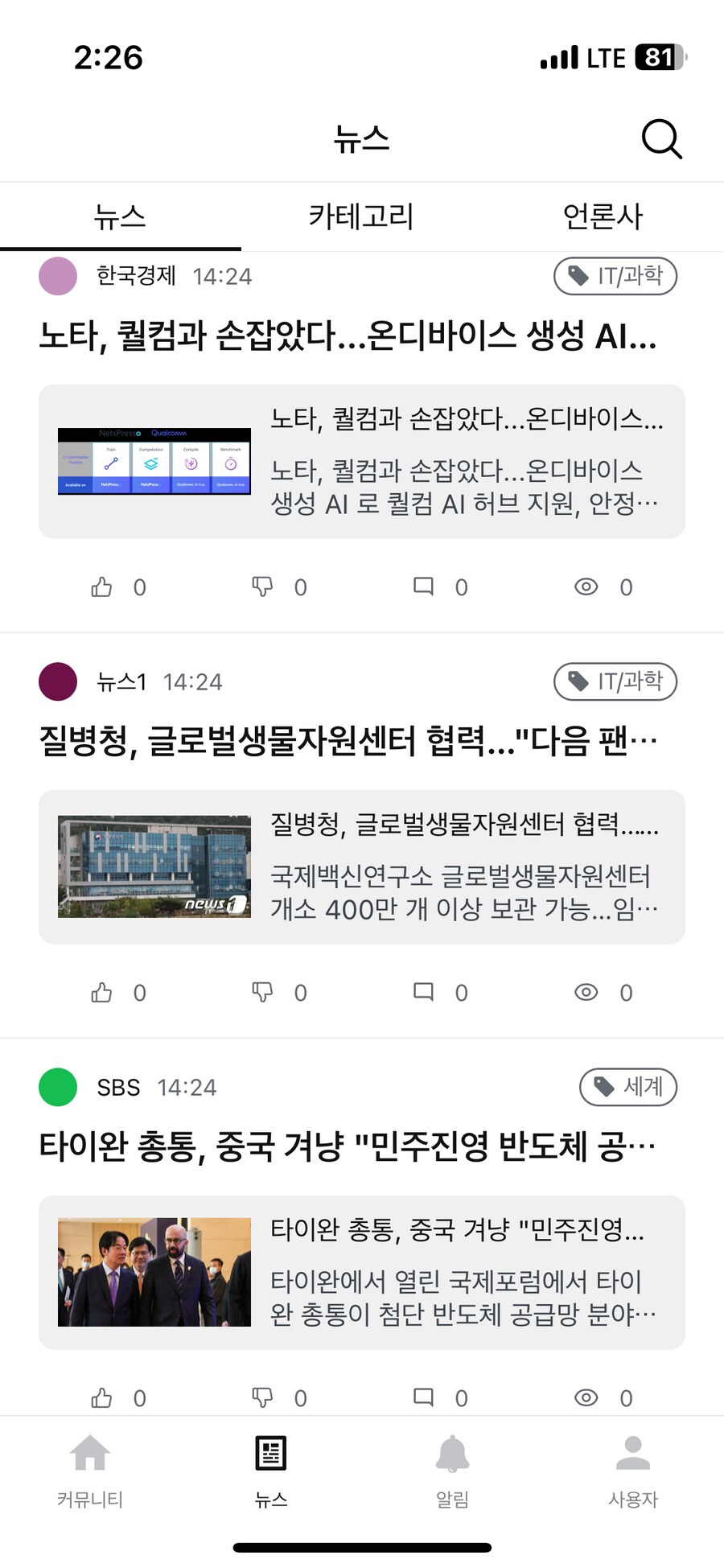Open the search icon at top right

pos(661,138)
